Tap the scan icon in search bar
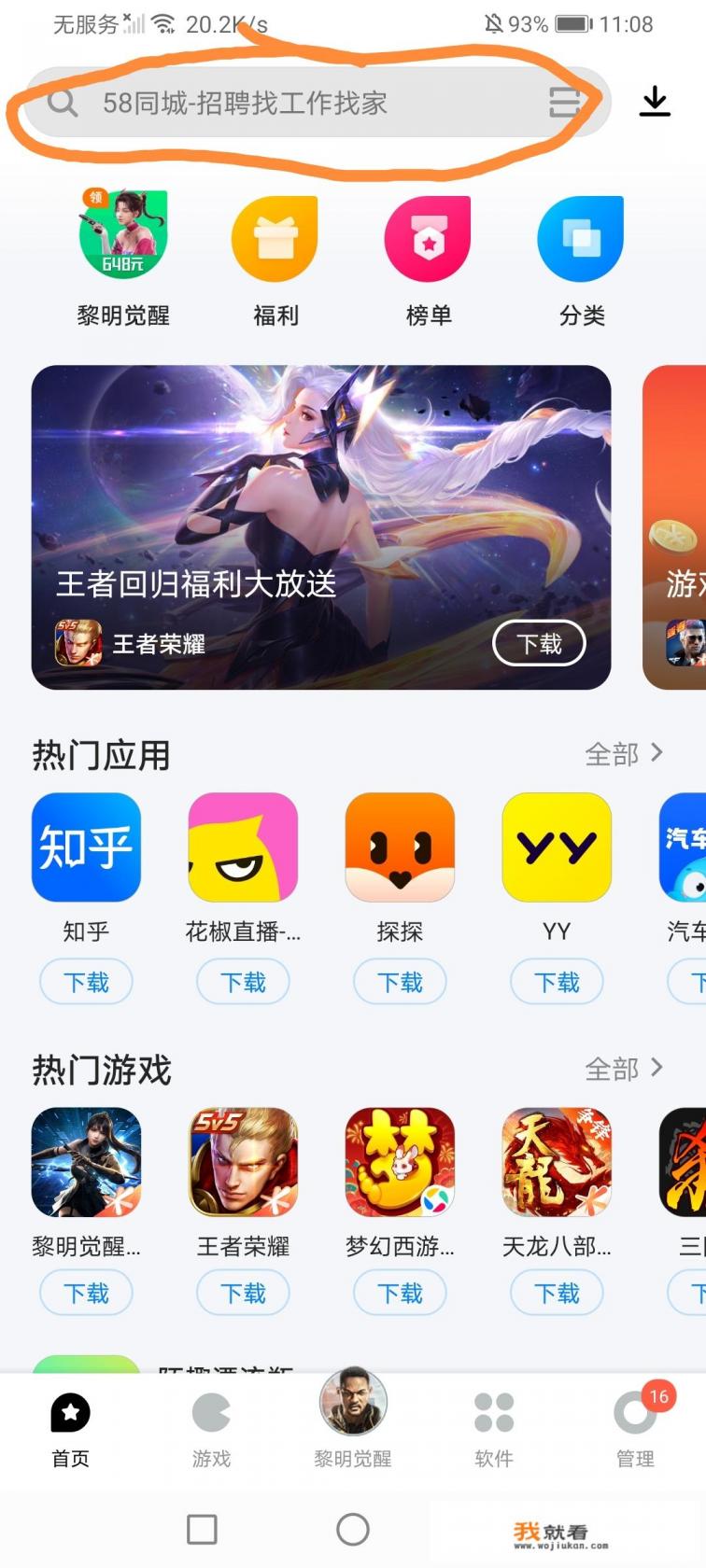Screen dimensions: 706x1568 coord(563,103)
